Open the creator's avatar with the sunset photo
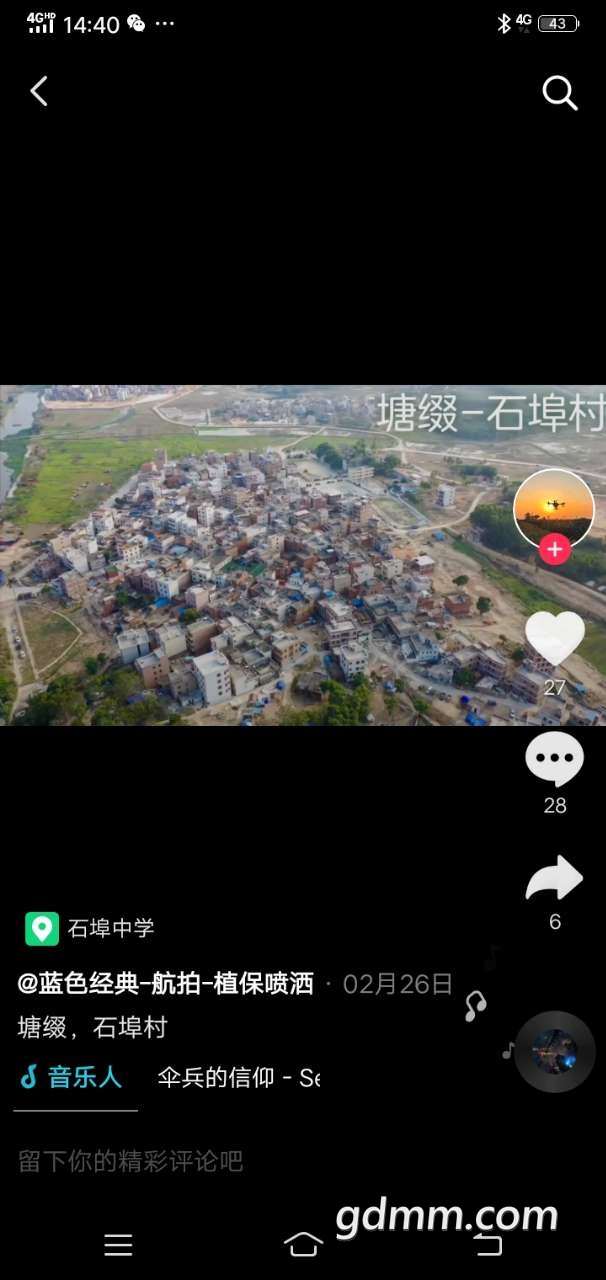Screen dimensions: 606x1280 (x=554, y=506)
